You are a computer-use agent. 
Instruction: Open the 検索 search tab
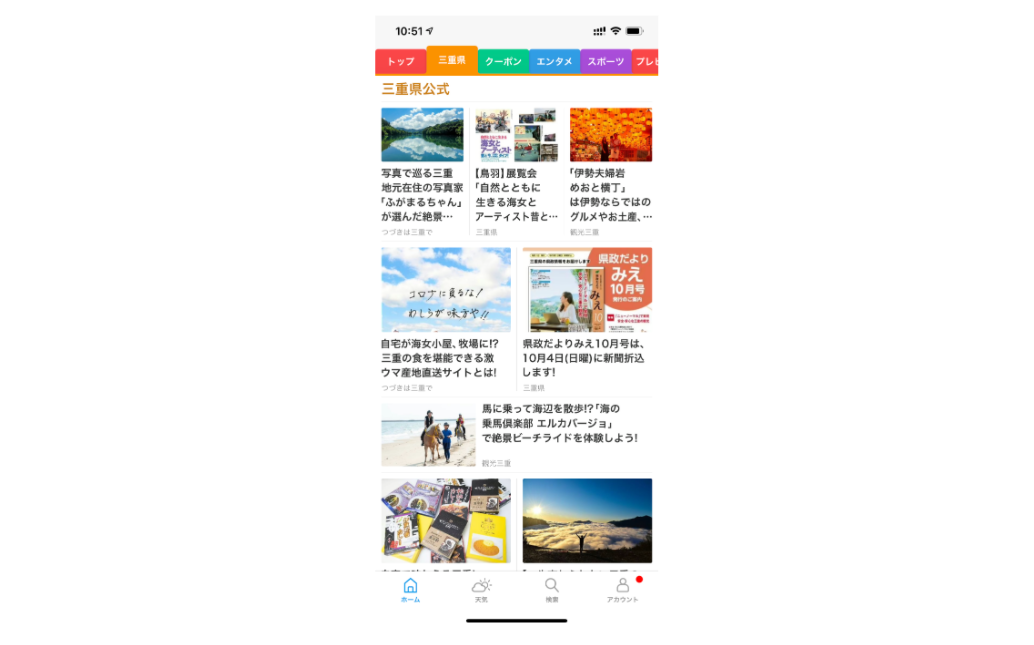click(552, 590)
